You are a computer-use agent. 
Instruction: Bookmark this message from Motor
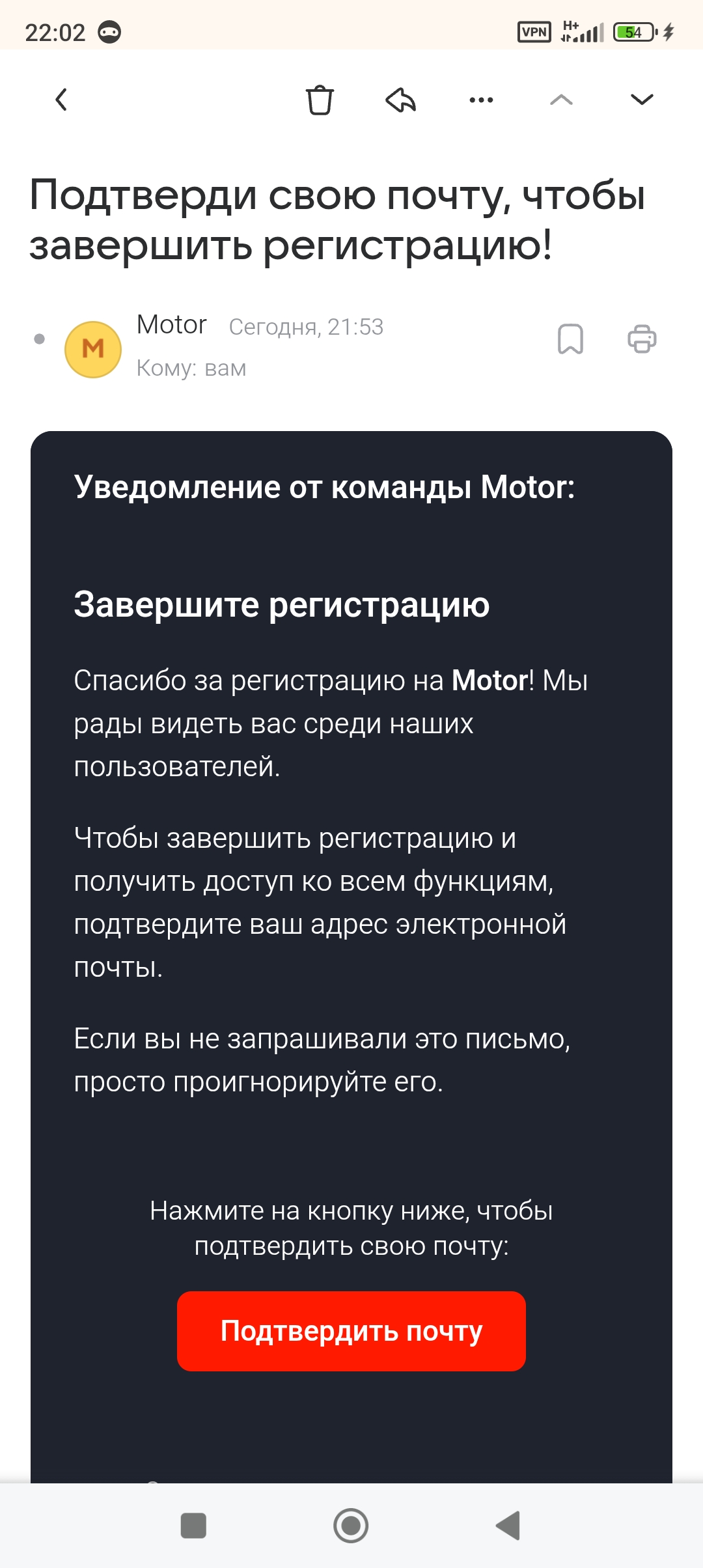pos(570,339)
